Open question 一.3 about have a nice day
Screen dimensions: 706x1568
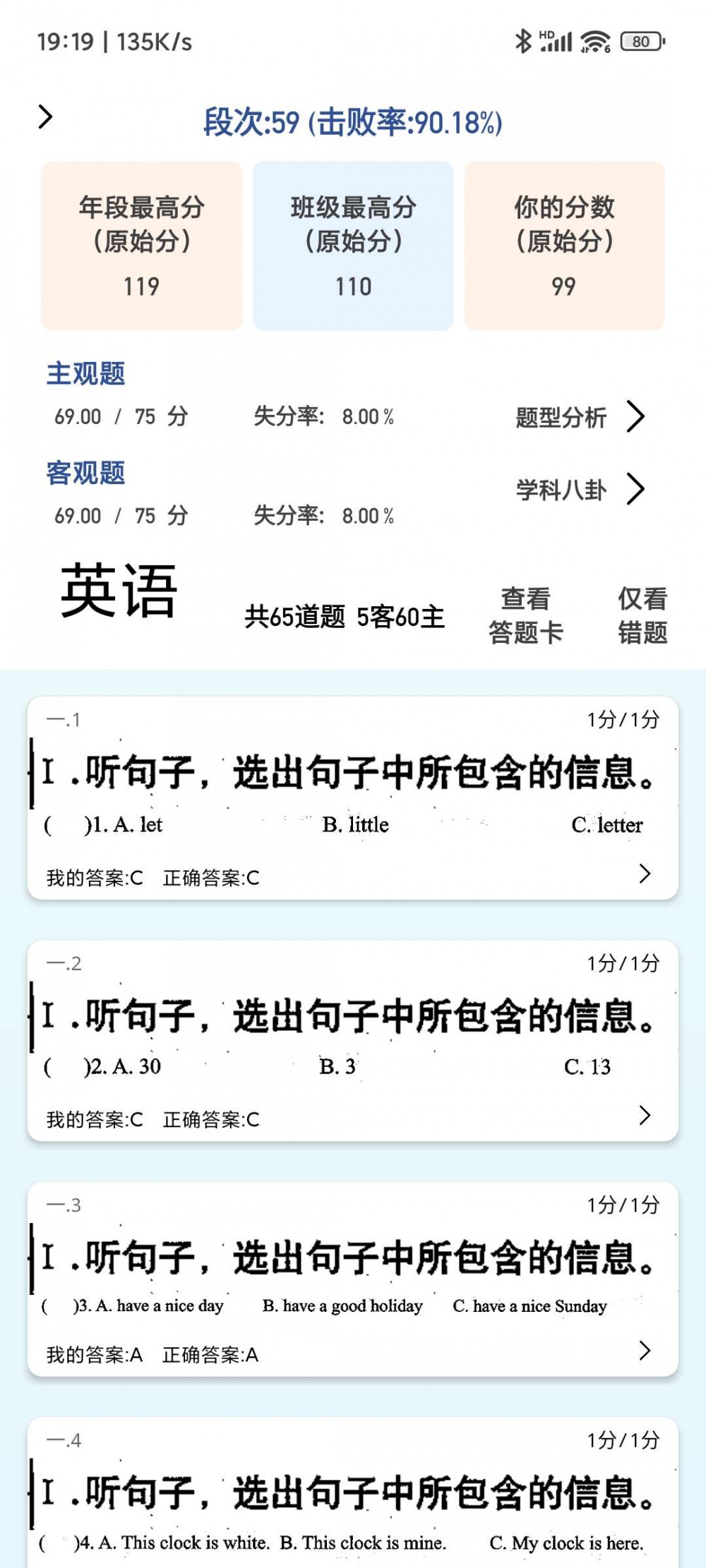[353, 1279]
